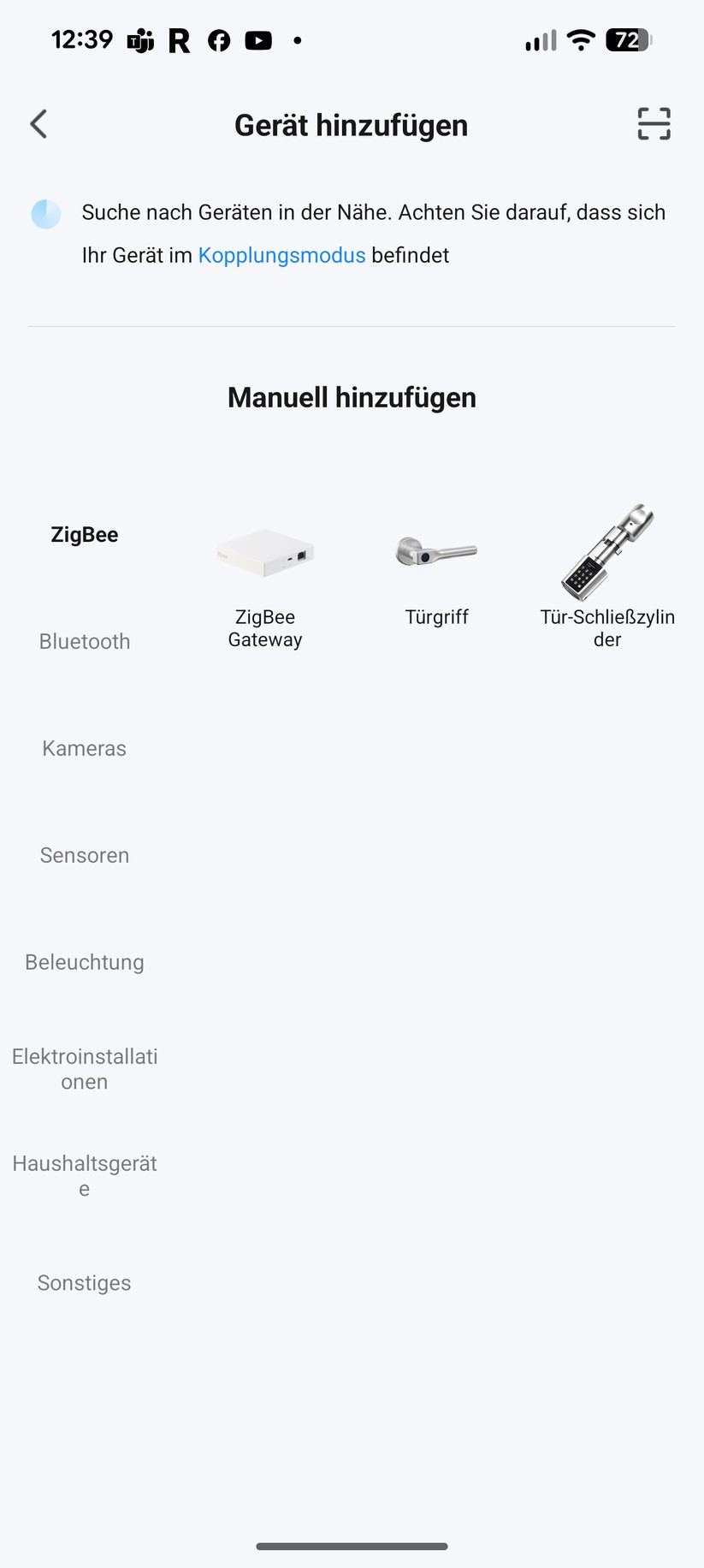Image resolution: width=704 pixels, height=1568 pixels.
Task: Select the Haushaltsgeräte category
Action: (x=84, y=1175)
